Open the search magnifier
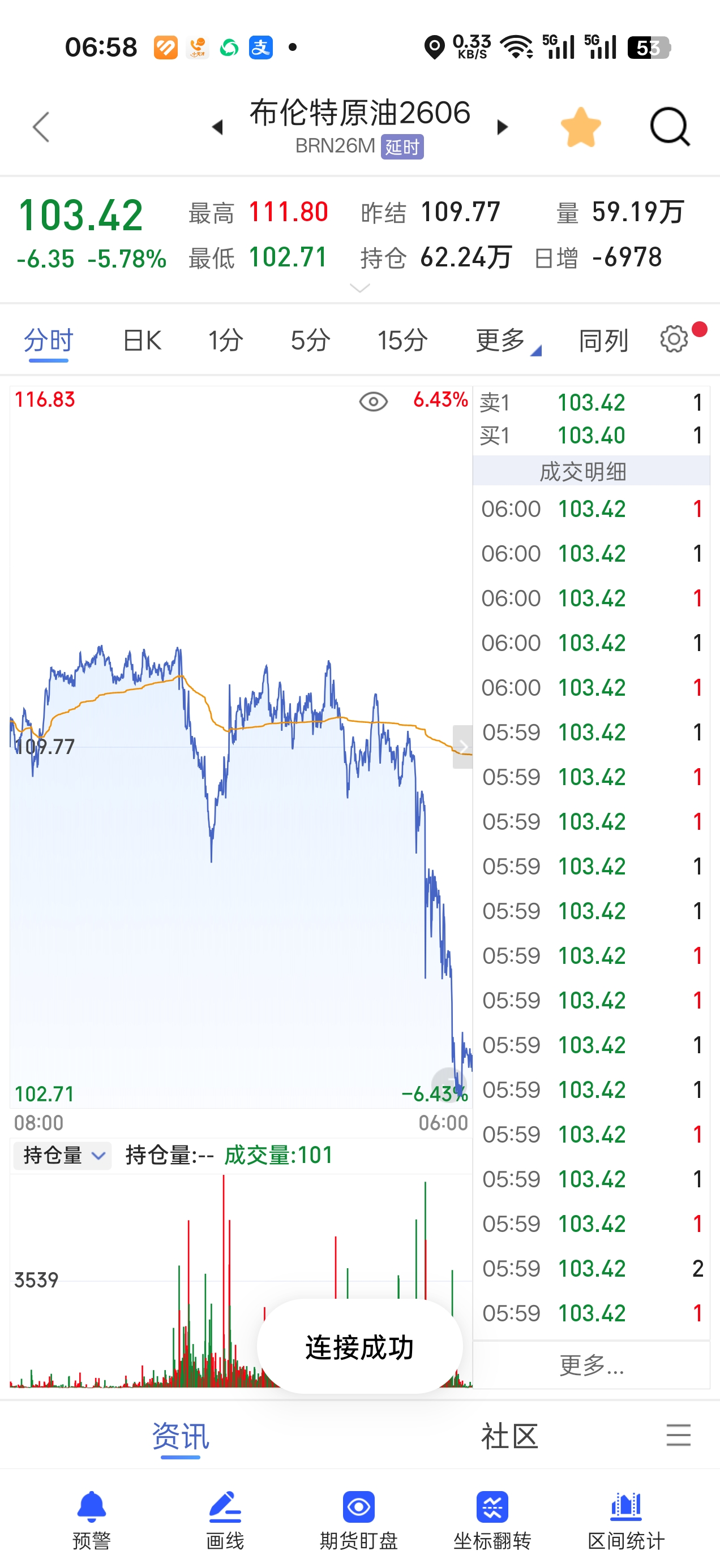This screenshot has height=1568, width=720. click(x=670, y=127)
